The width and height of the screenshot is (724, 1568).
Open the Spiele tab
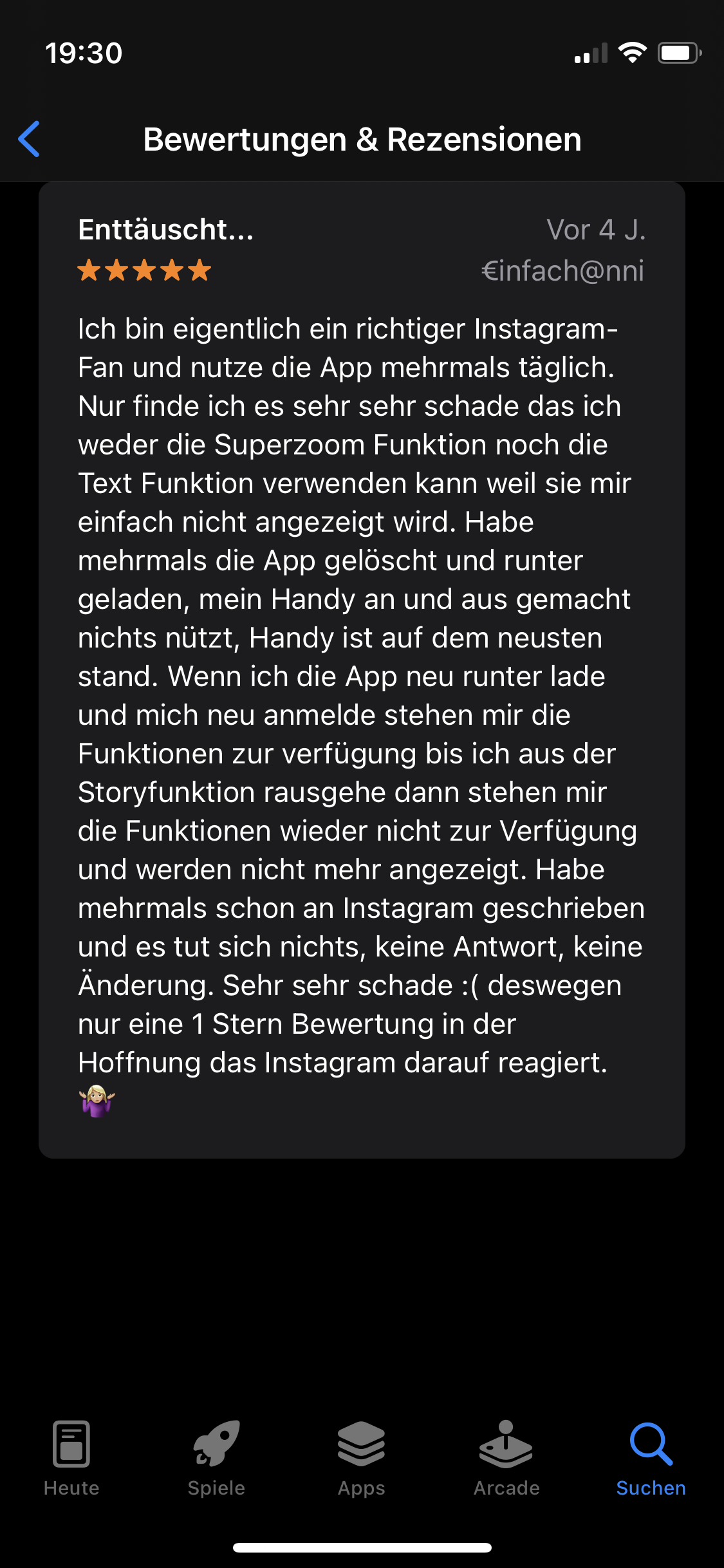tap(216, 1458)
